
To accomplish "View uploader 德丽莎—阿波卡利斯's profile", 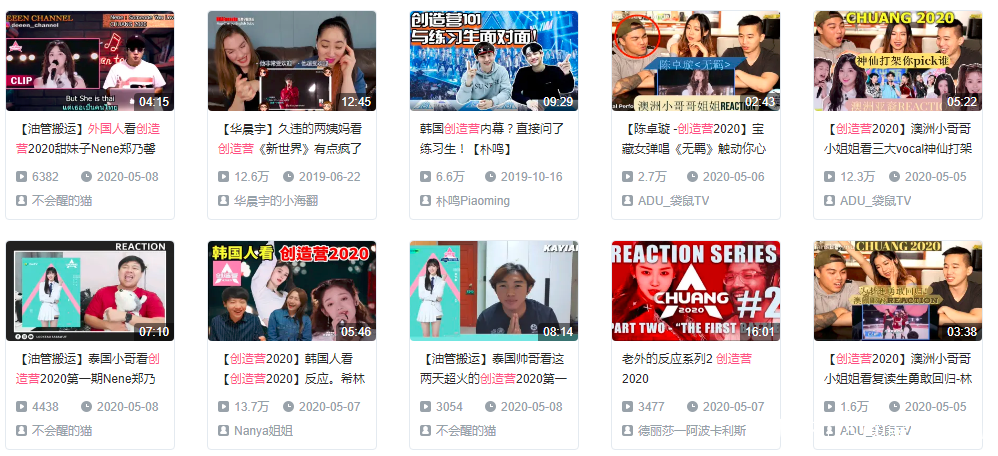I will click(x=692, y=430).
